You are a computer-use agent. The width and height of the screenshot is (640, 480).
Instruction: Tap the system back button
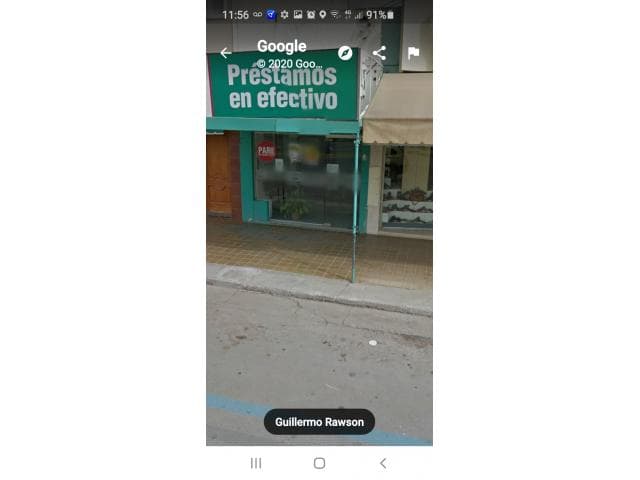click(x=383, y=463)
